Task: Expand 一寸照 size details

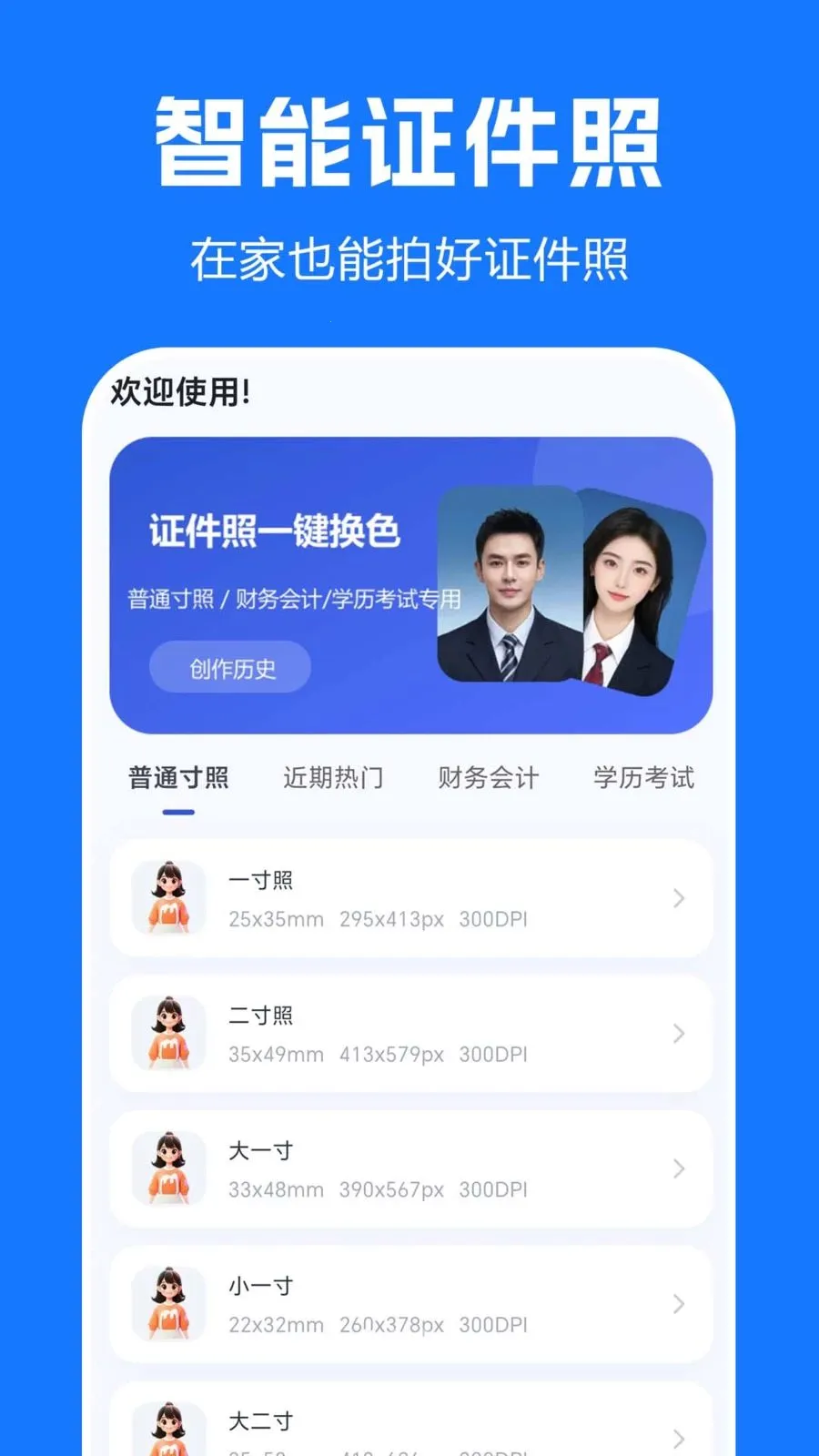Action: tap(680, 898)
